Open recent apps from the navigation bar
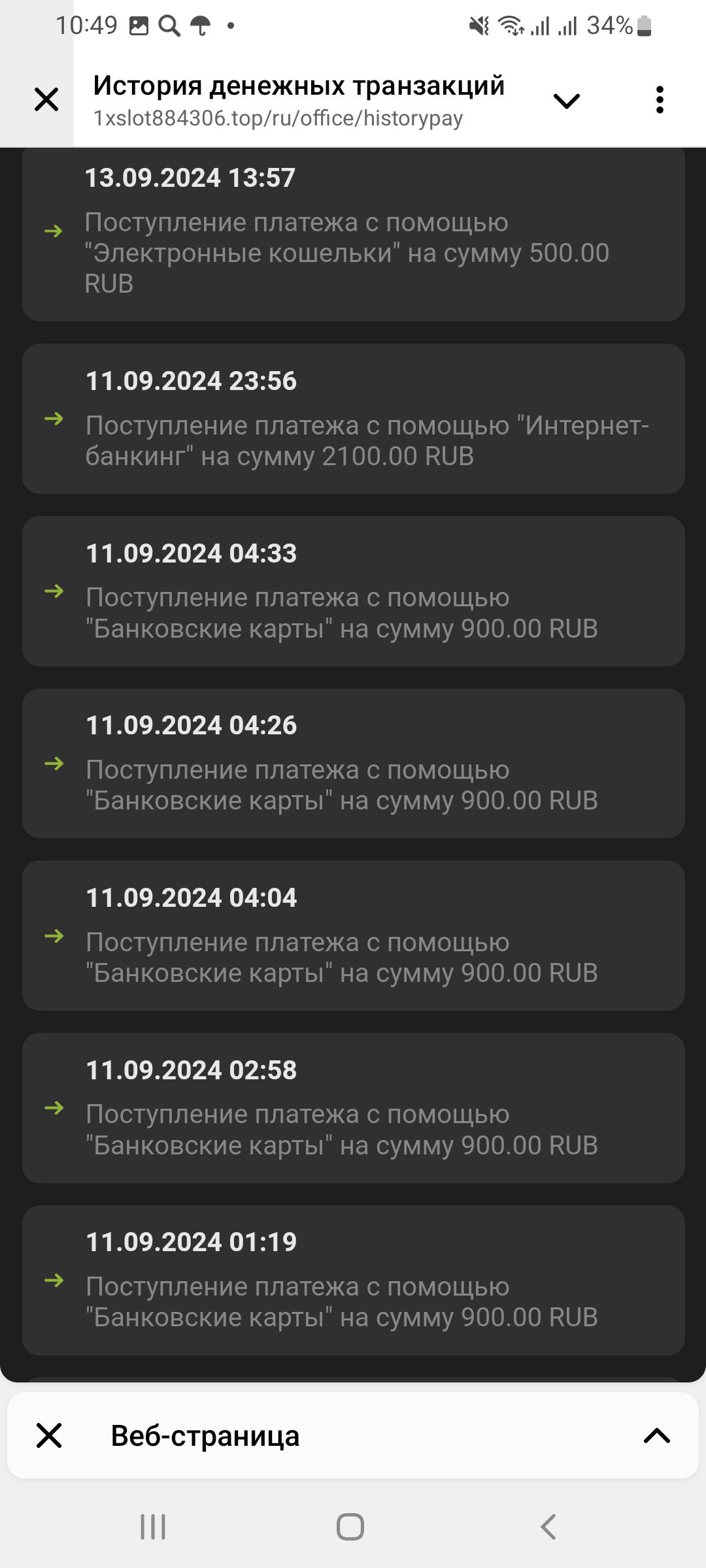Screen dimensions: 706x1568 coord(153,1527)
